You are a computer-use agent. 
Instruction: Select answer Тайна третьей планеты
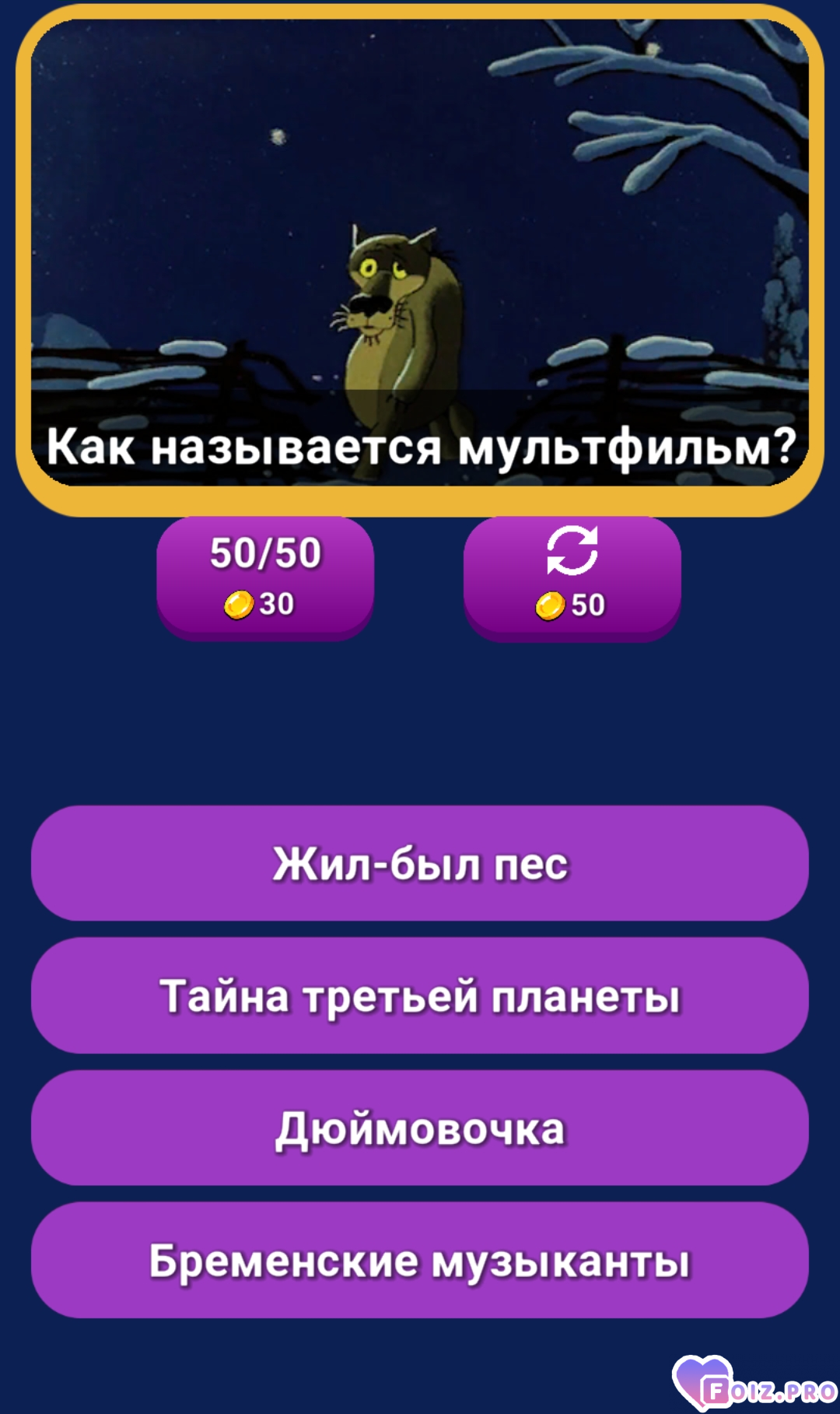point(420,995)
